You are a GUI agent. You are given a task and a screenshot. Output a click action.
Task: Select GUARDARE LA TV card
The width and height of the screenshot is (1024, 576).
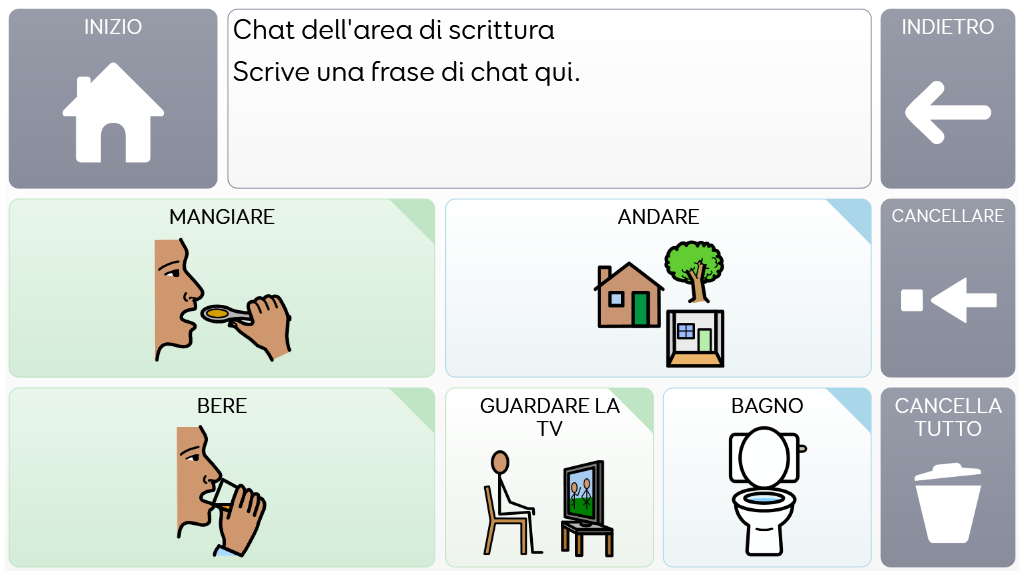(x=549, y=477)
